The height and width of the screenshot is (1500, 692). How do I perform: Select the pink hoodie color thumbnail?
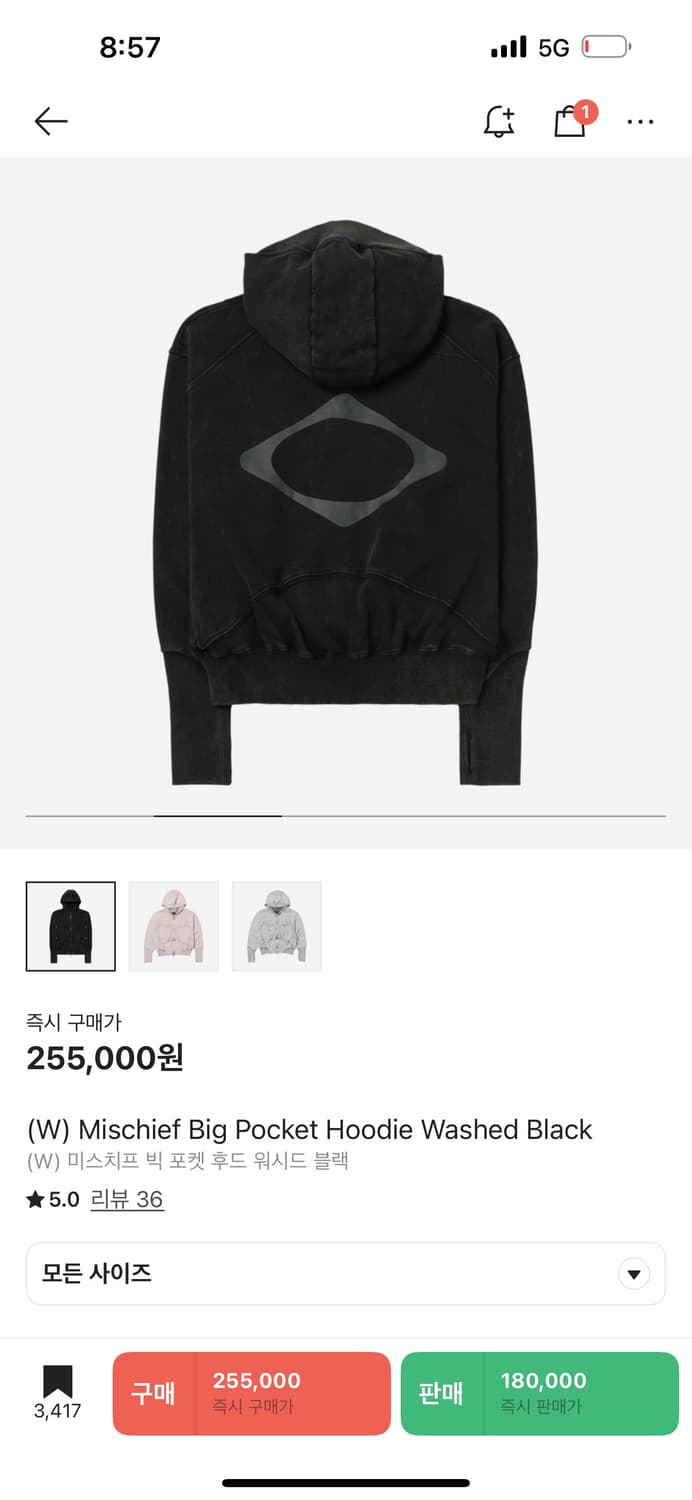point(174,926)
